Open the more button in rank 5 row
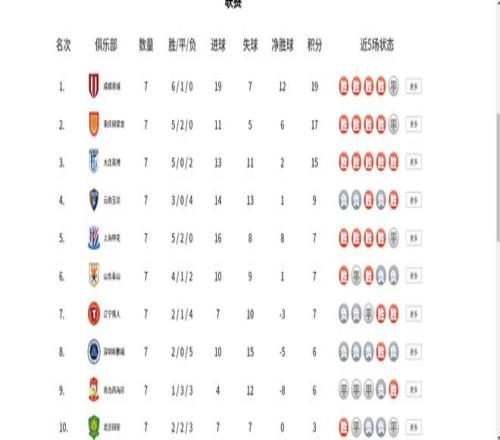The height and width of the screenshot is (440, 500). point(414,238)
